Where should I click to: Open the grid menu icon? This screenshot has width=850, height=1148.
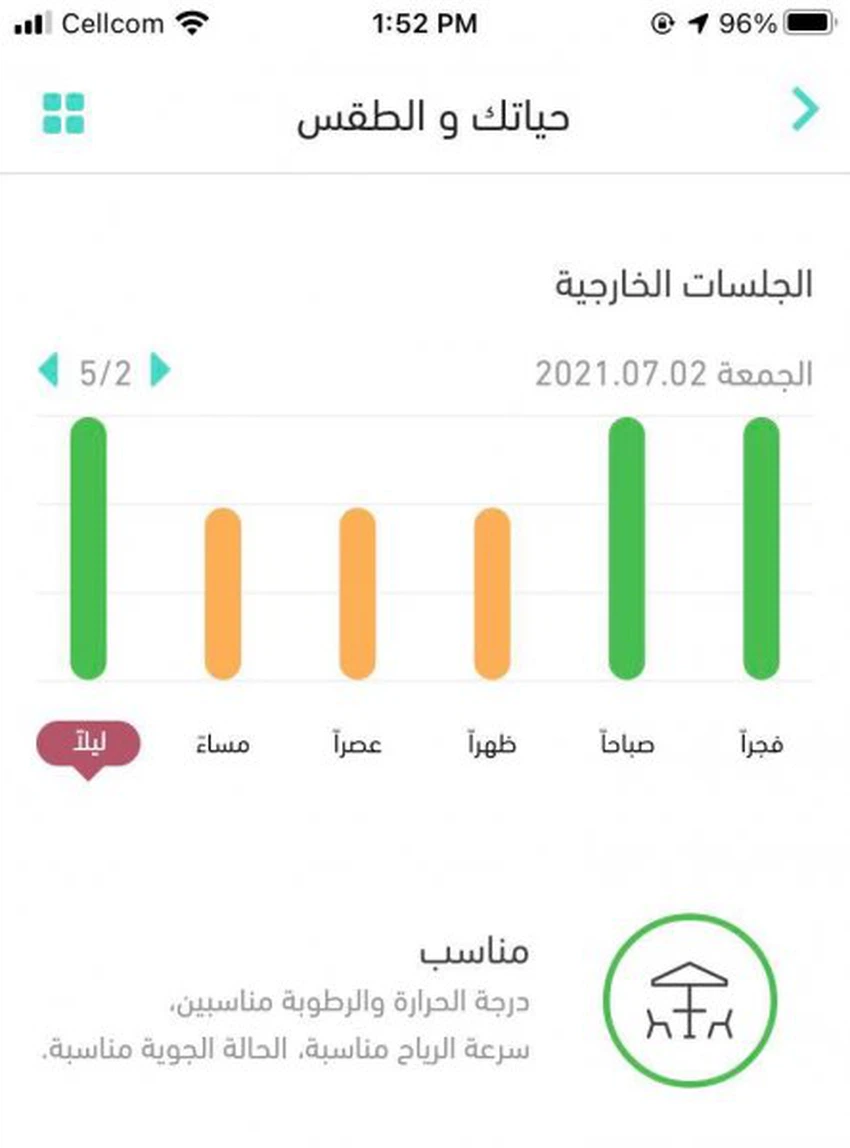pyautogui.click(x=64, y=113)
